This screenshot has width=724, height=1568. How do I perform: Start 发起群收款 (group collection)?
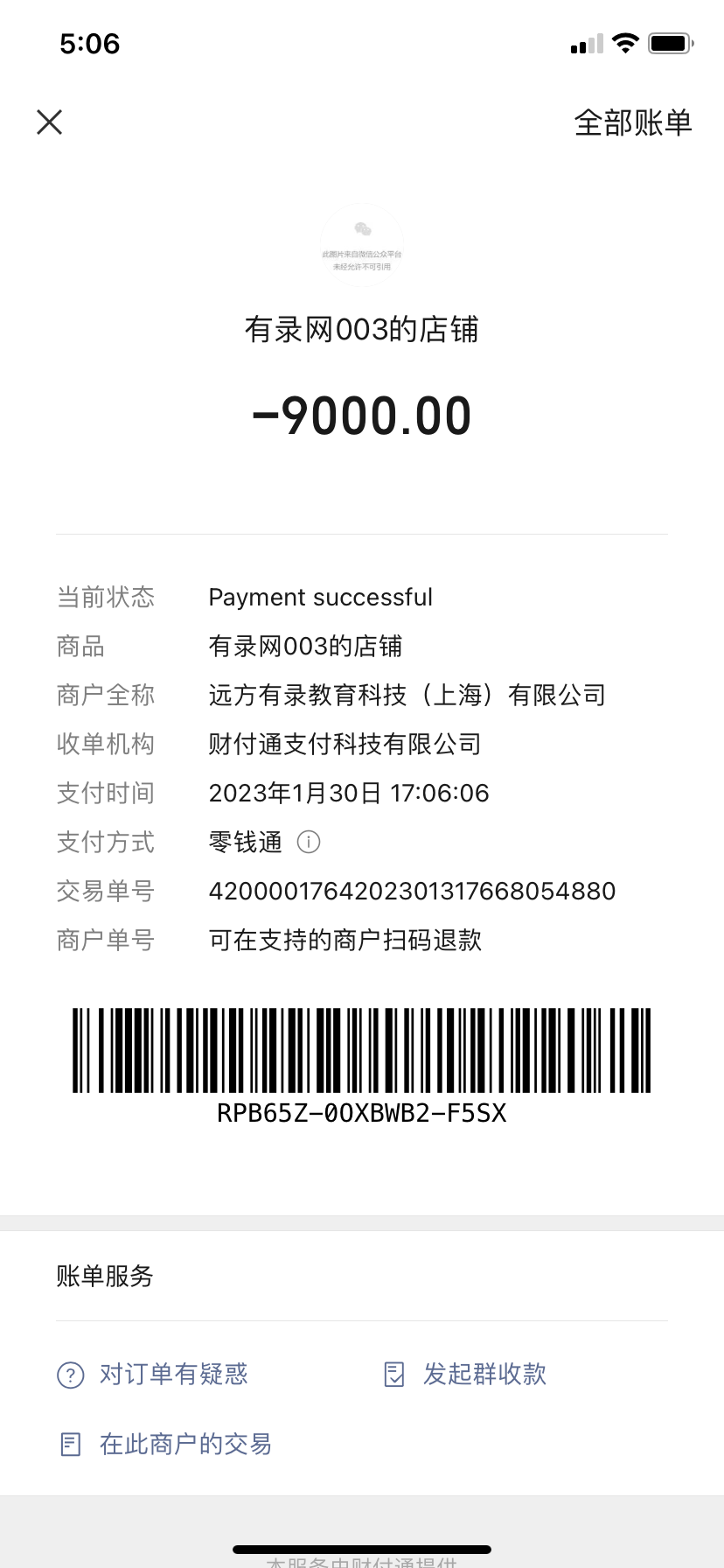pos(466,1374)
